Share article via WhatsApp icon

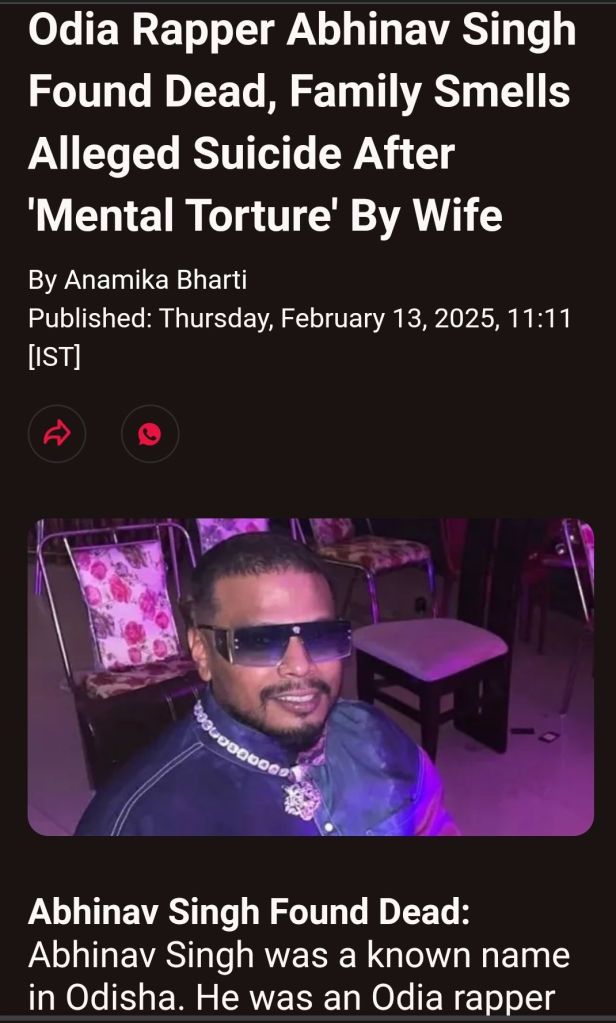[150, 434]
